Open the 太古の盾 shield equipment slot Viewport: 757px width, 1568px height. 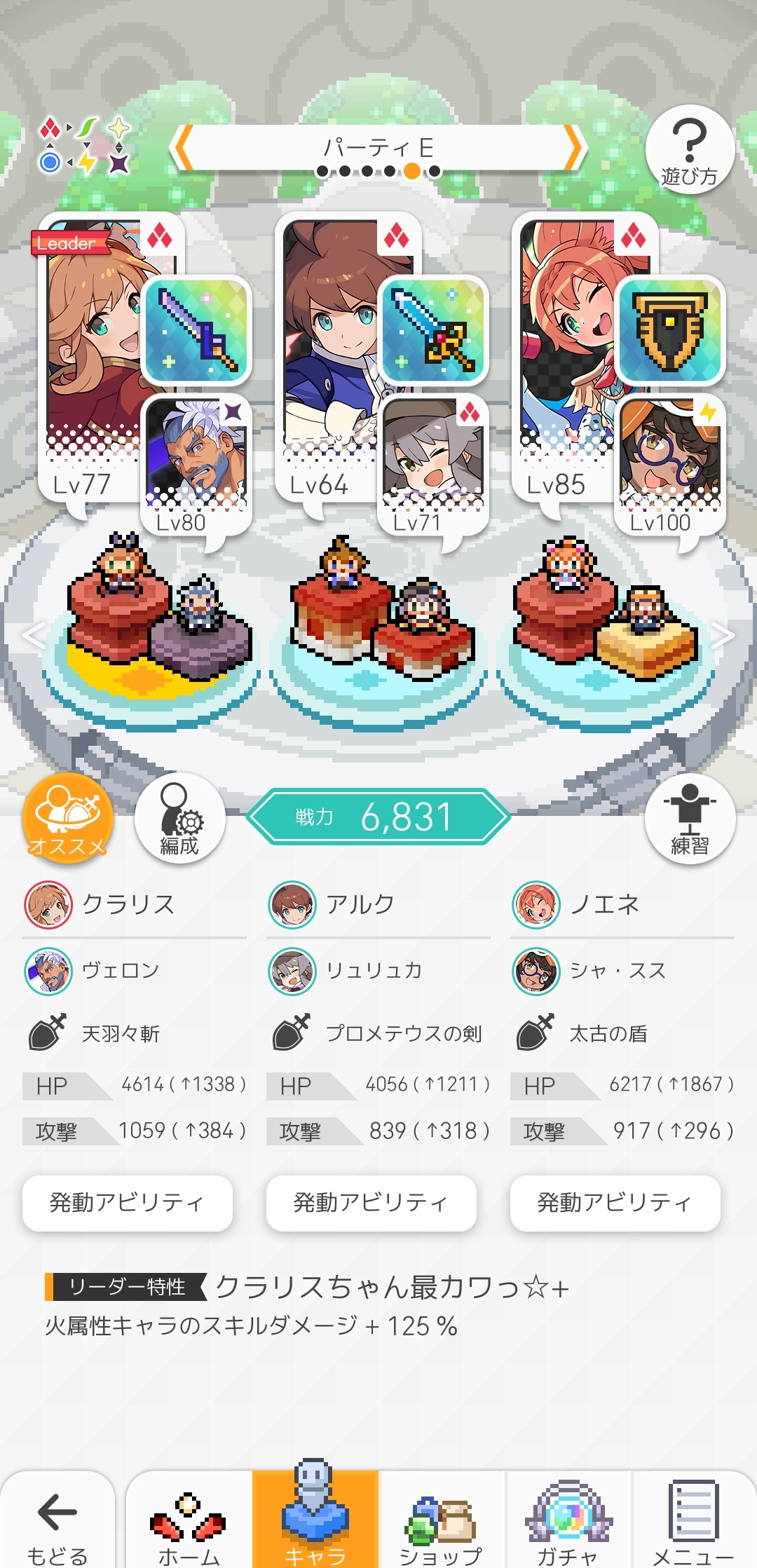669,331
